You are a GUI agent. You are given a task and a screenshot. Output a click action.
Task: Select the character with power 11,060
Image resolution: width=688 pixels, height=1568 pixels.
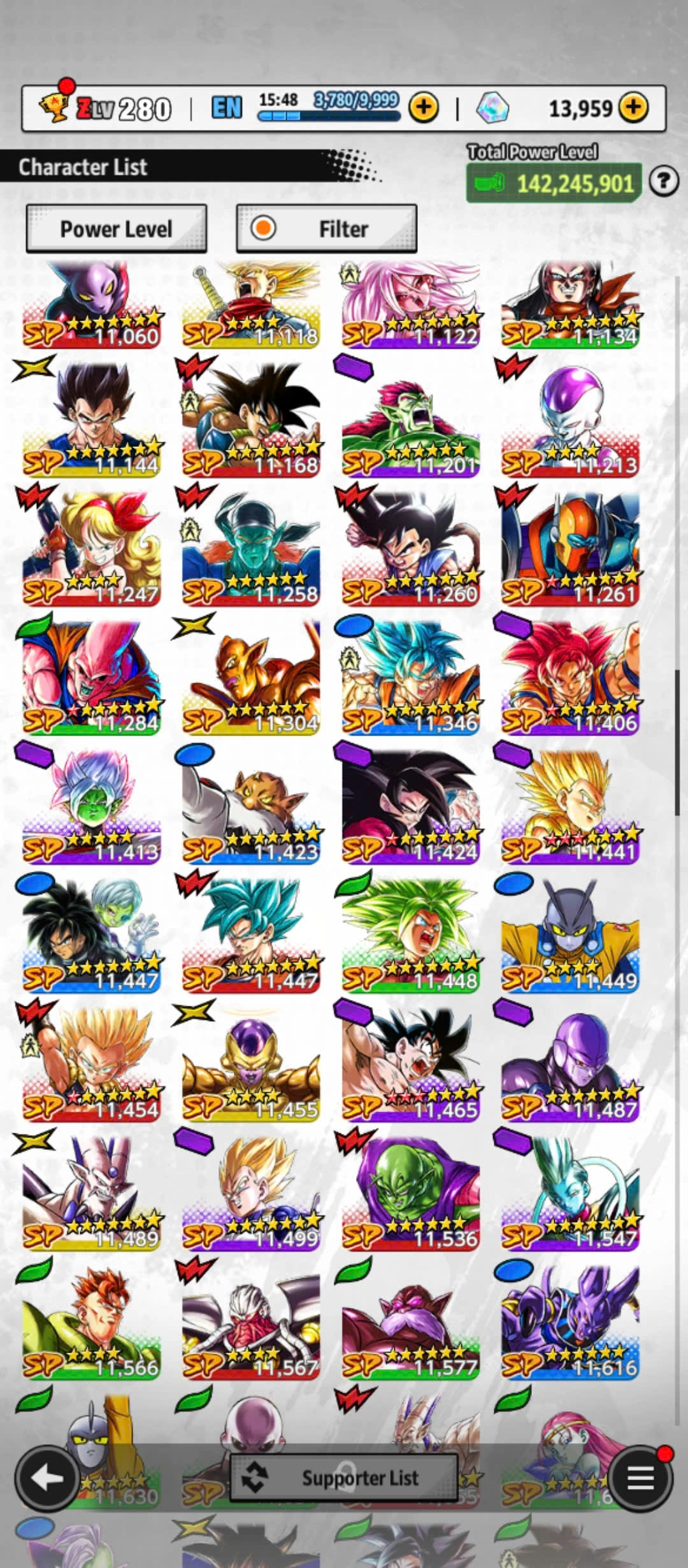[91, 305]
